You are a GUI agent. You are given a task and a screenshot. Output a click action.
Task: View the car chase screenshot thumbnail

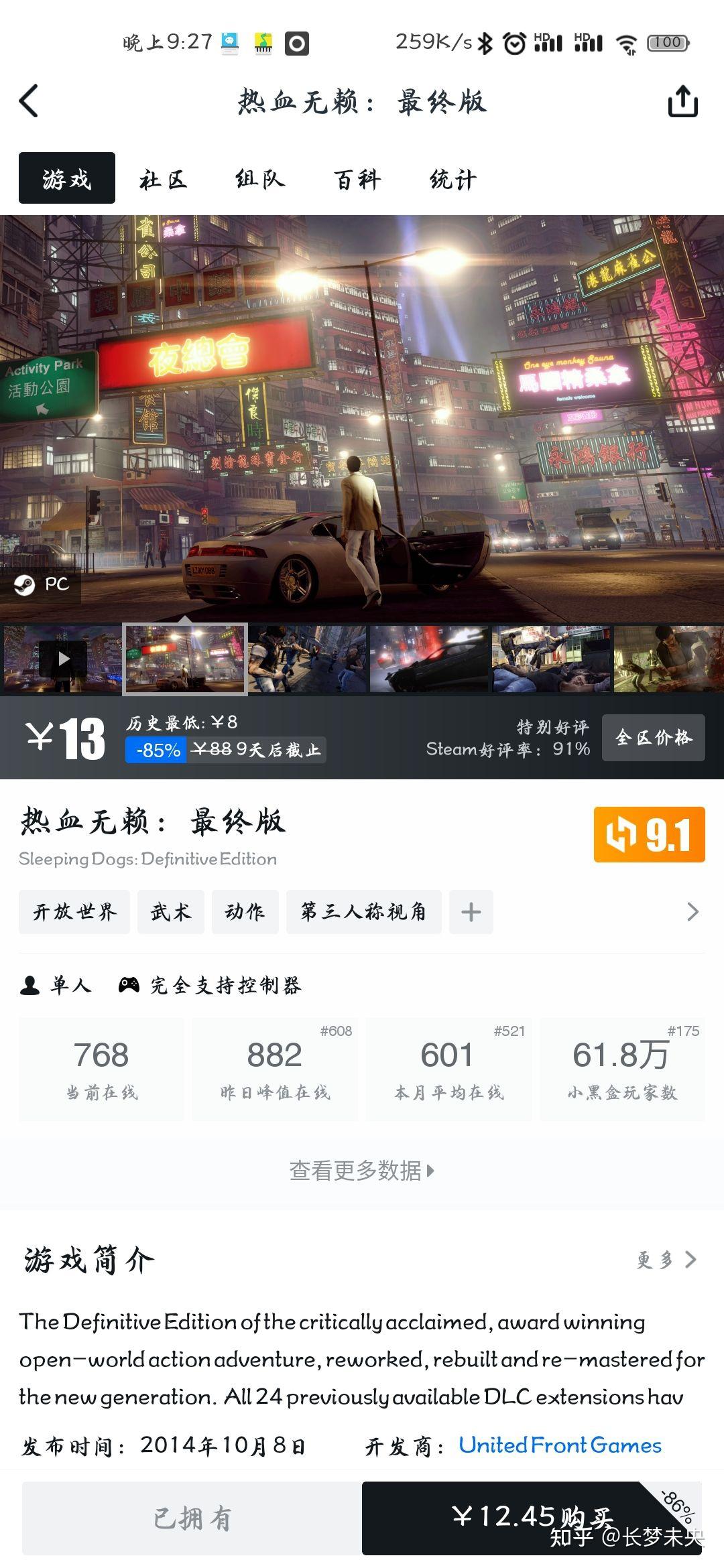click(429, 659)
